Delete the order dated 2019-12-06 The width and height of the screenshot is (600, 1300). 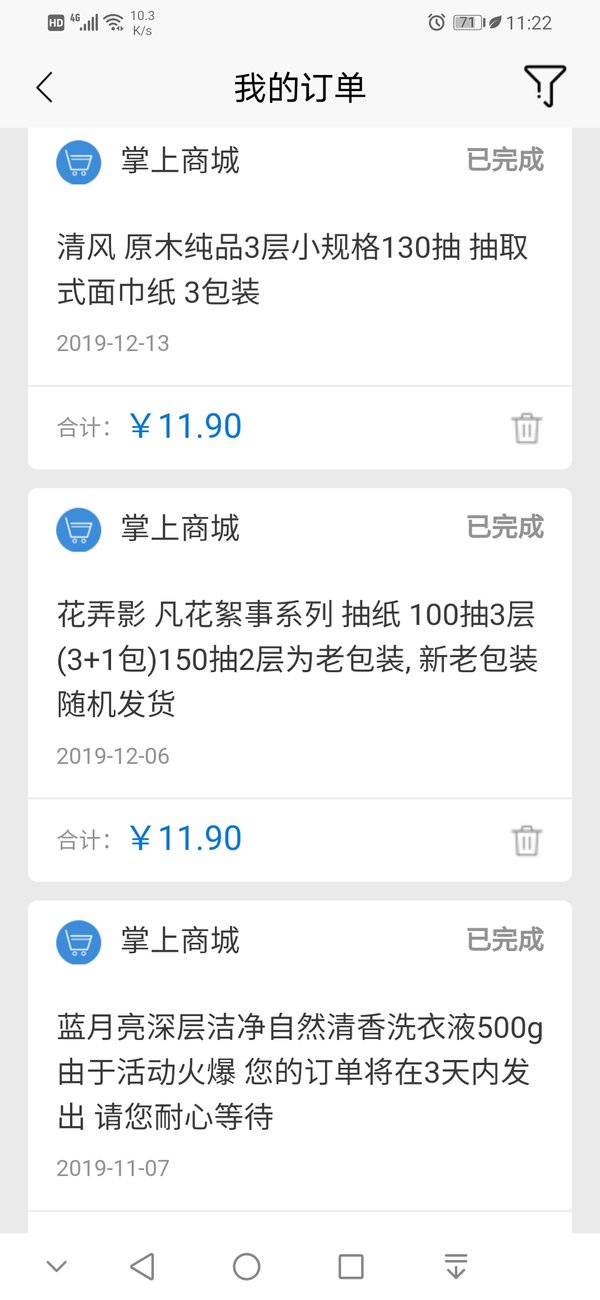(527, 840)
